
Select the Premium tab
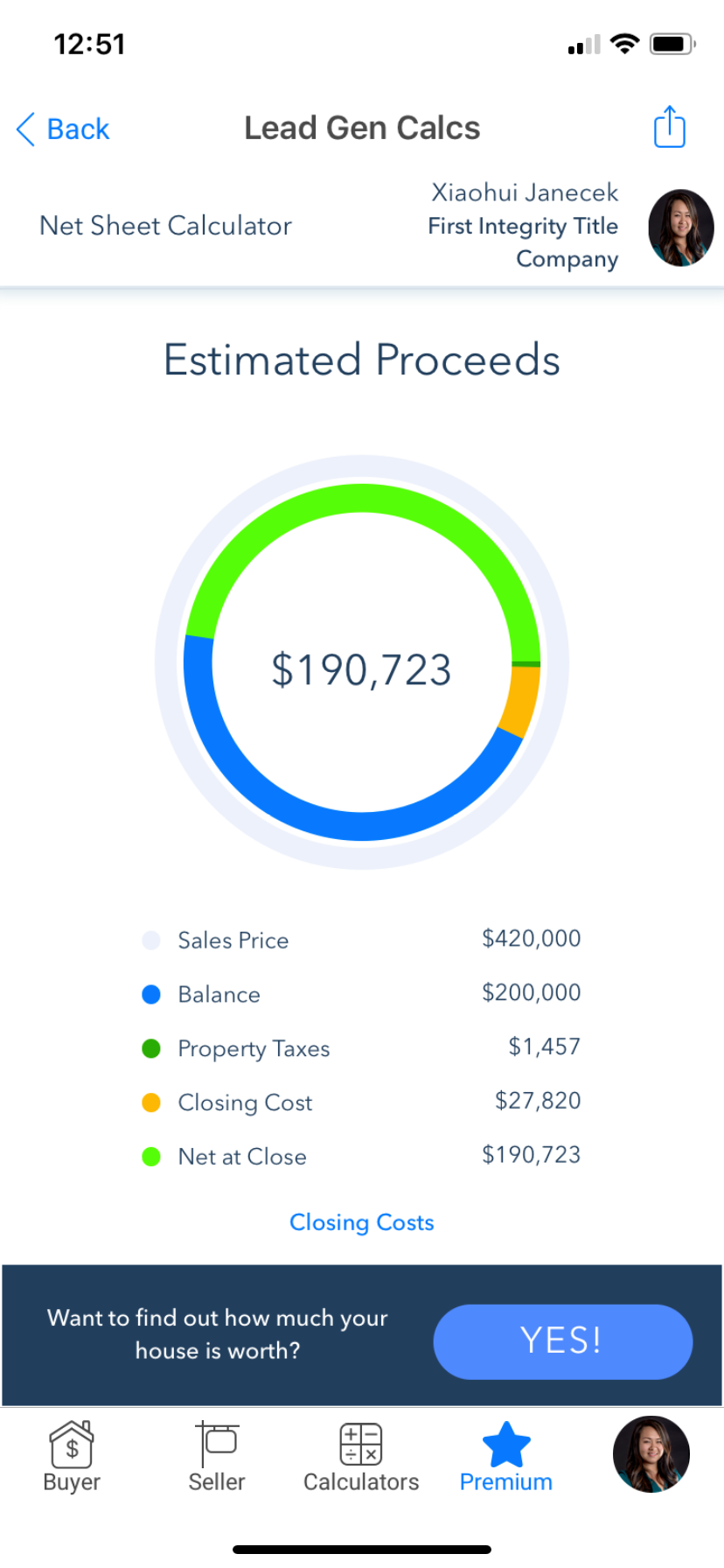(506, 1458)
